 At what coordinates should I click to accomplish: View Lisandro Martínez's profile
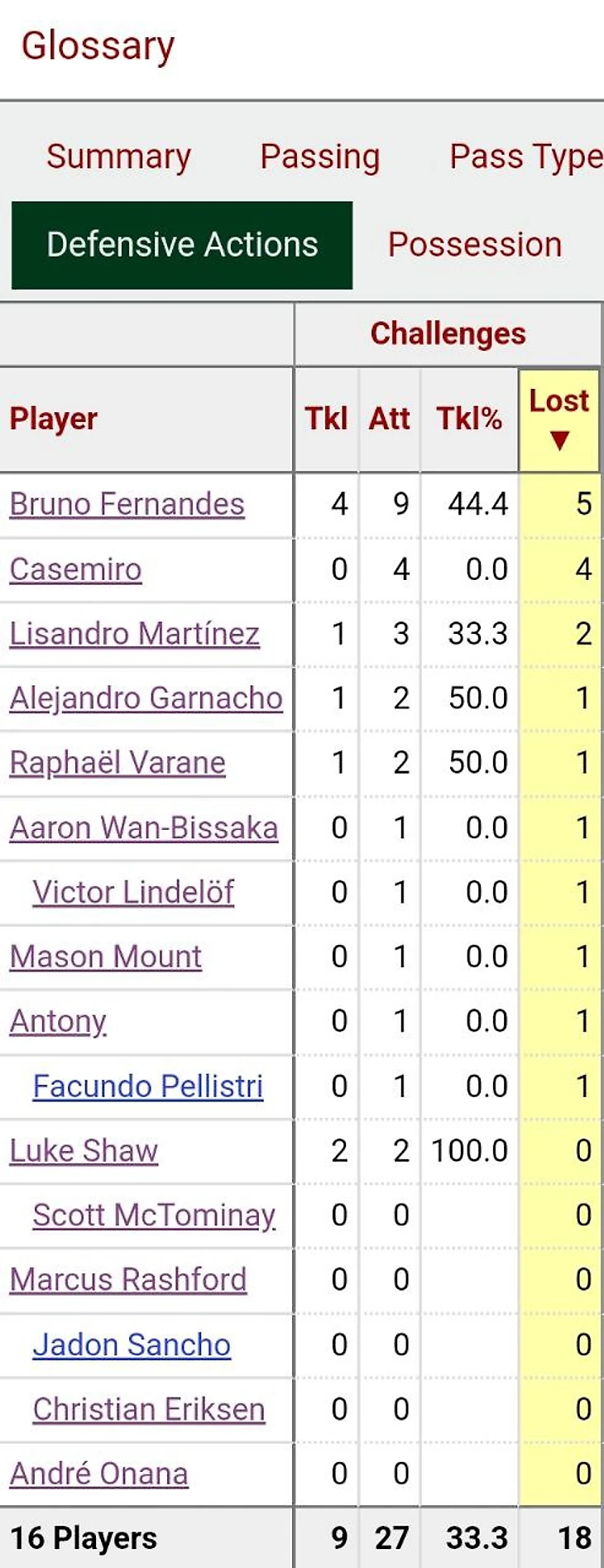(x=134, y=634)
